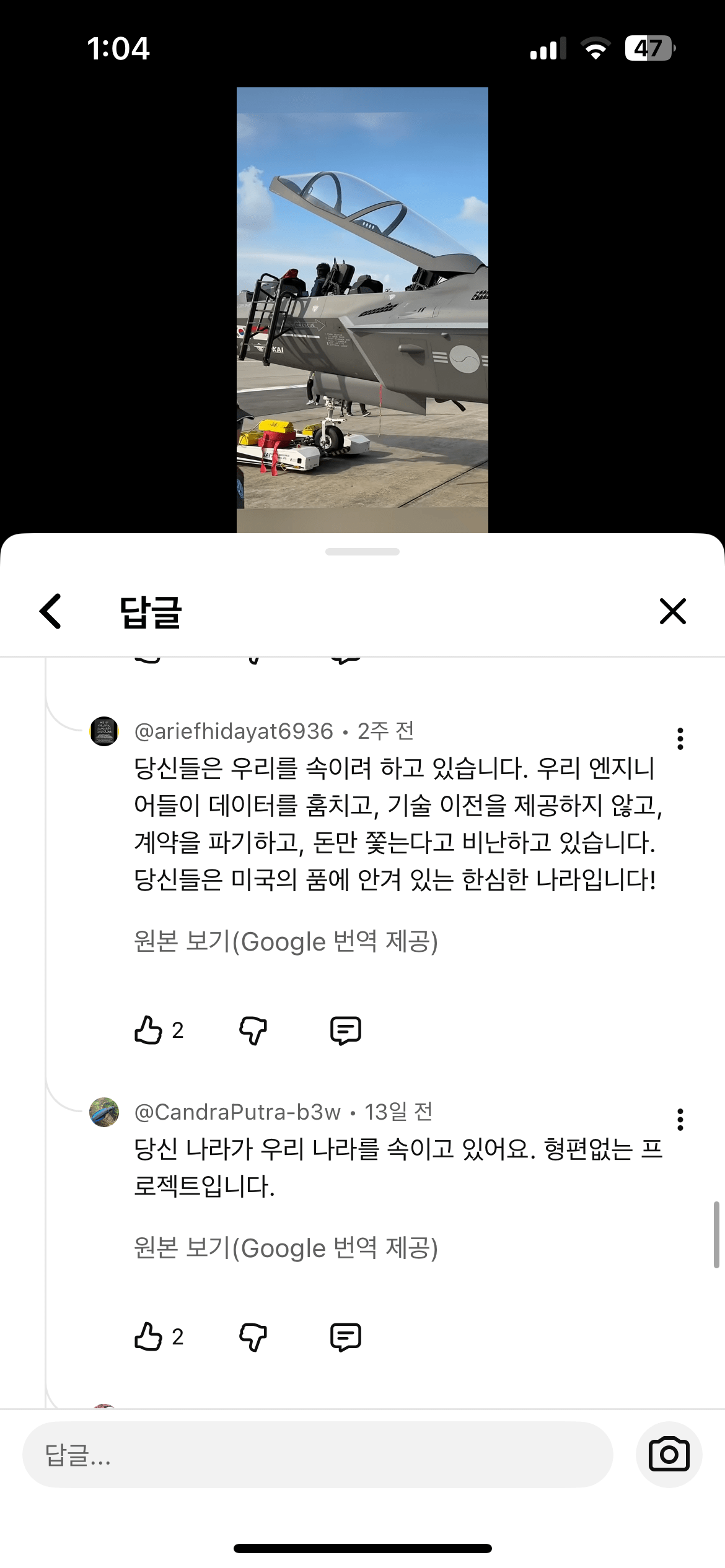Open @CandraPutra-b3w's profile picture
The height and width of the screenshot is (1568, 725).
coord(105,1112)
